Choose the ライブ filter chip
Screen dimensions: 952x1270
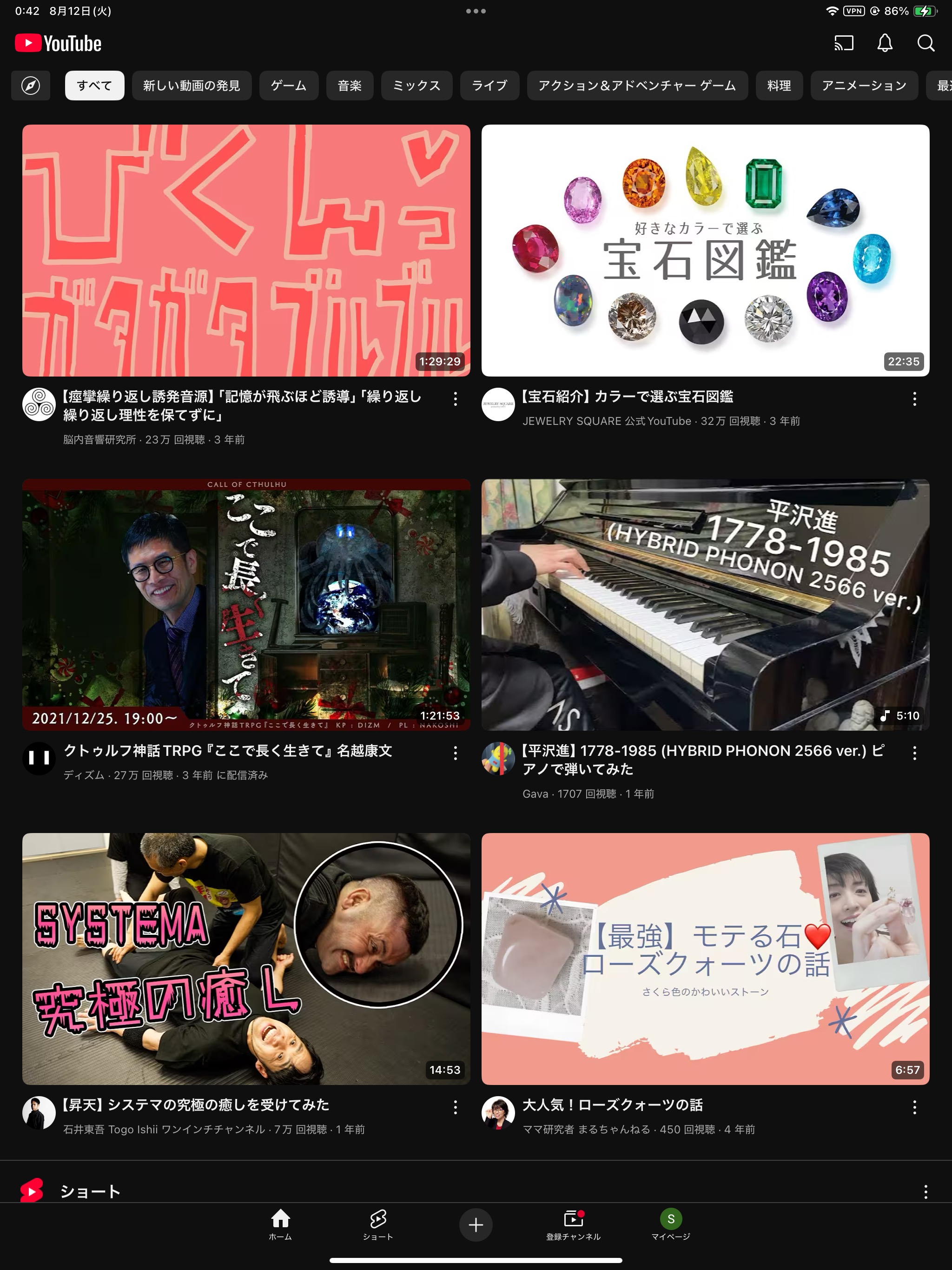(x=489, y=86)
